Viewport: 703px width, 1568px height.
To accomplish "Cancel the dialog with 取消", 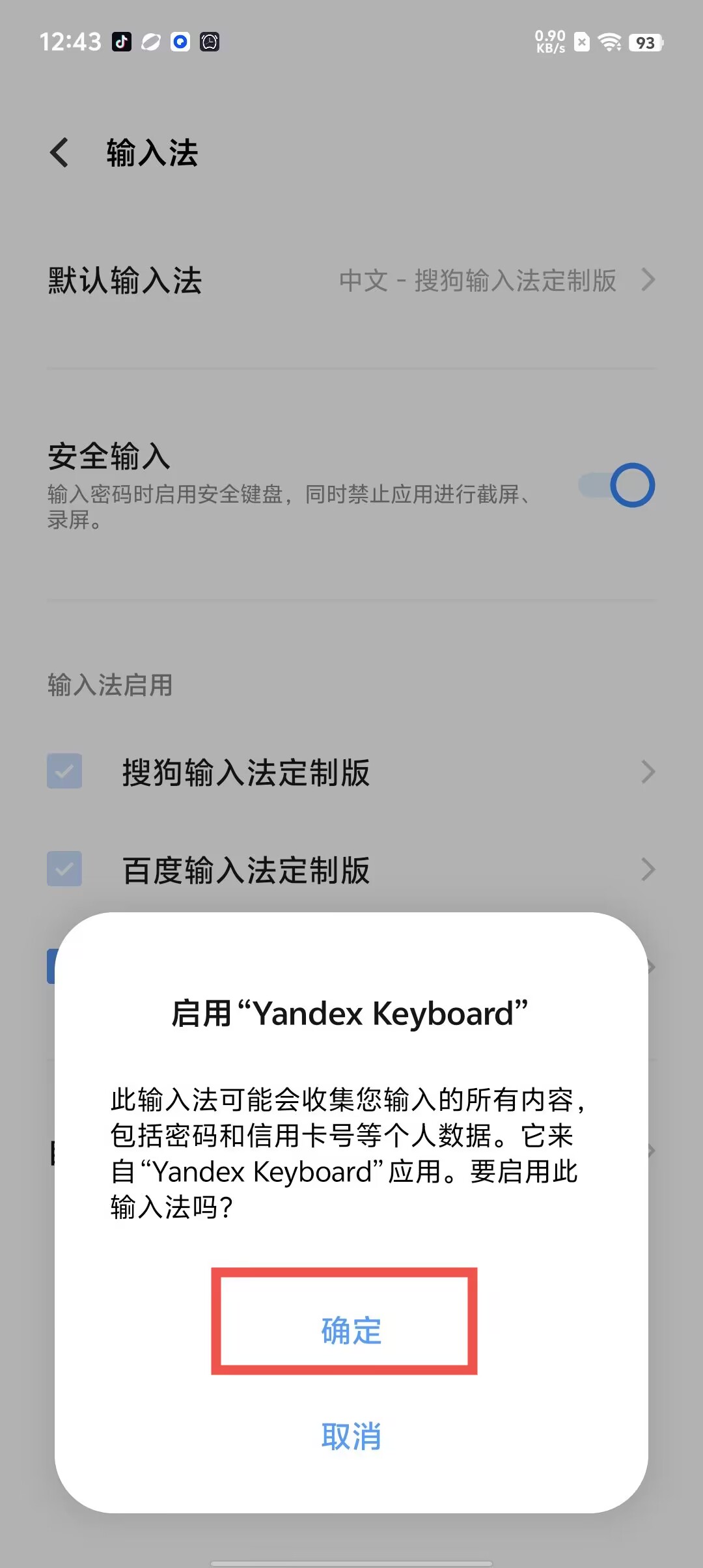I will point(351,1435).
